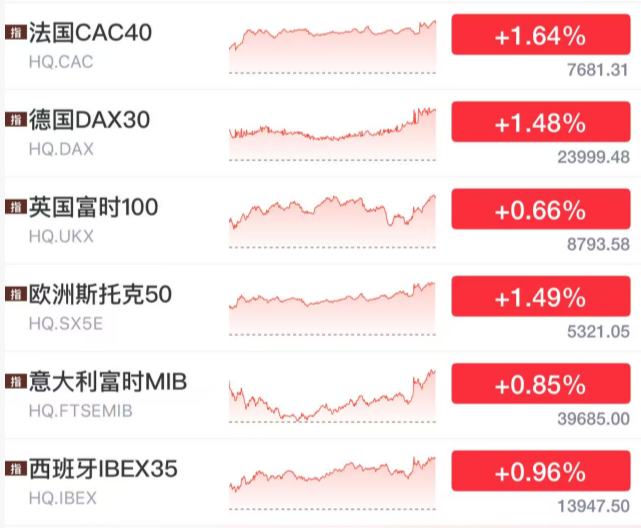View the 英国富时100 index
Image resolution: width=641 pixels, height=528 pixels.
94,207
